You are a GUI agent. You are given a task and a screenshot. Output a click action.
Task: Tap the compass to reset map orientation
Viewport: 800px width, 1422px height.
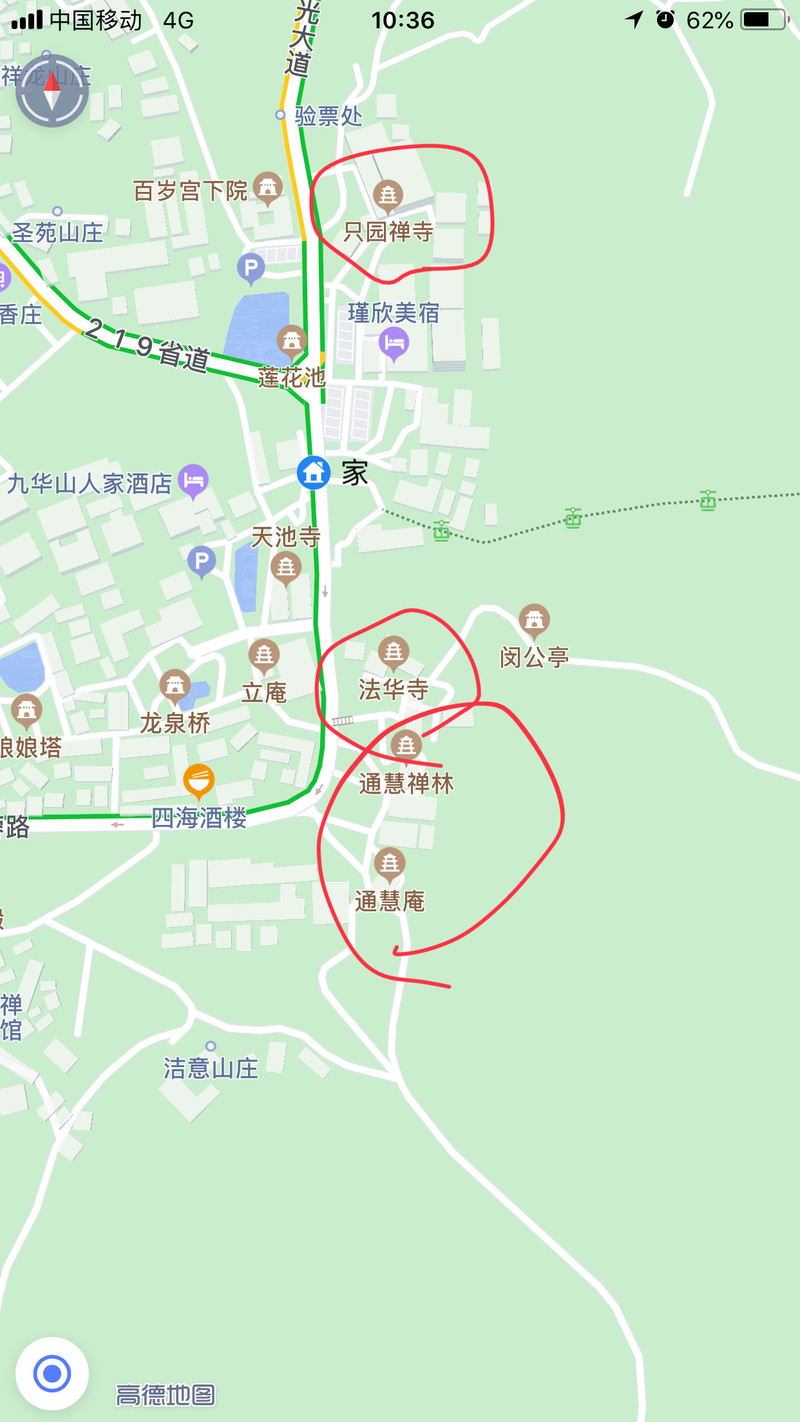click(52, 91)
